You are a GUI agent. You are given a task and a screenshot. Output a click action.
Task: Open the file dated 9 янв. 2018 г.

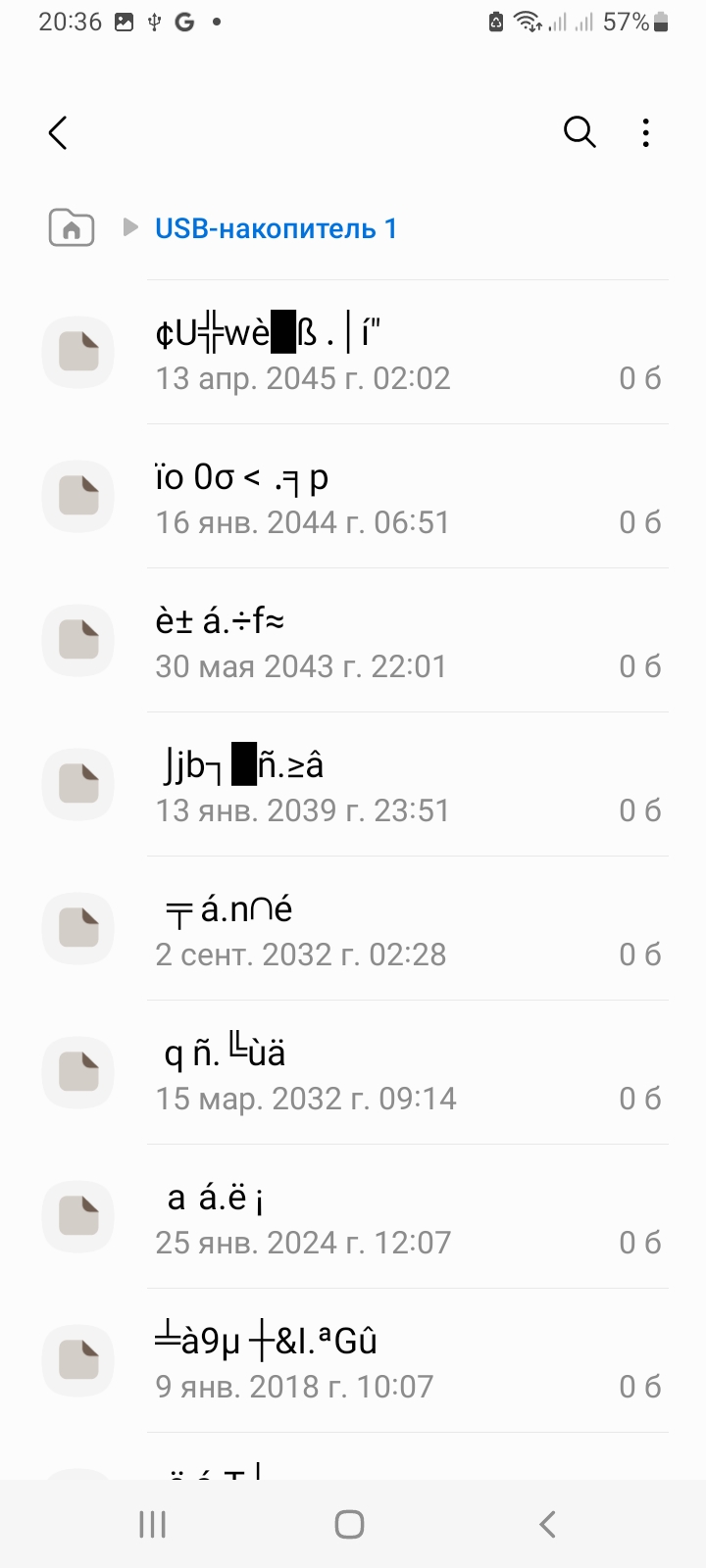pos(353,1361)
